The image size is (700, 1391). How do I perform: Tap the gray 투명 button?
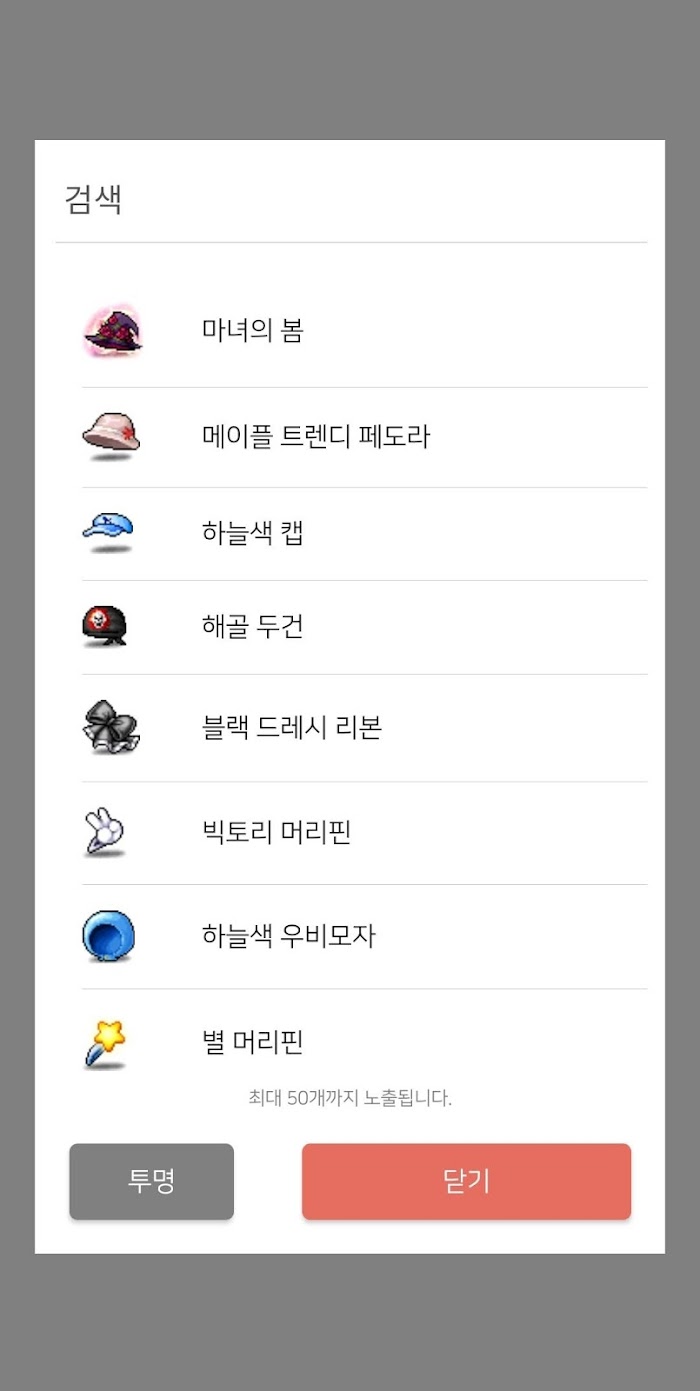click(x=151, y=1181)
